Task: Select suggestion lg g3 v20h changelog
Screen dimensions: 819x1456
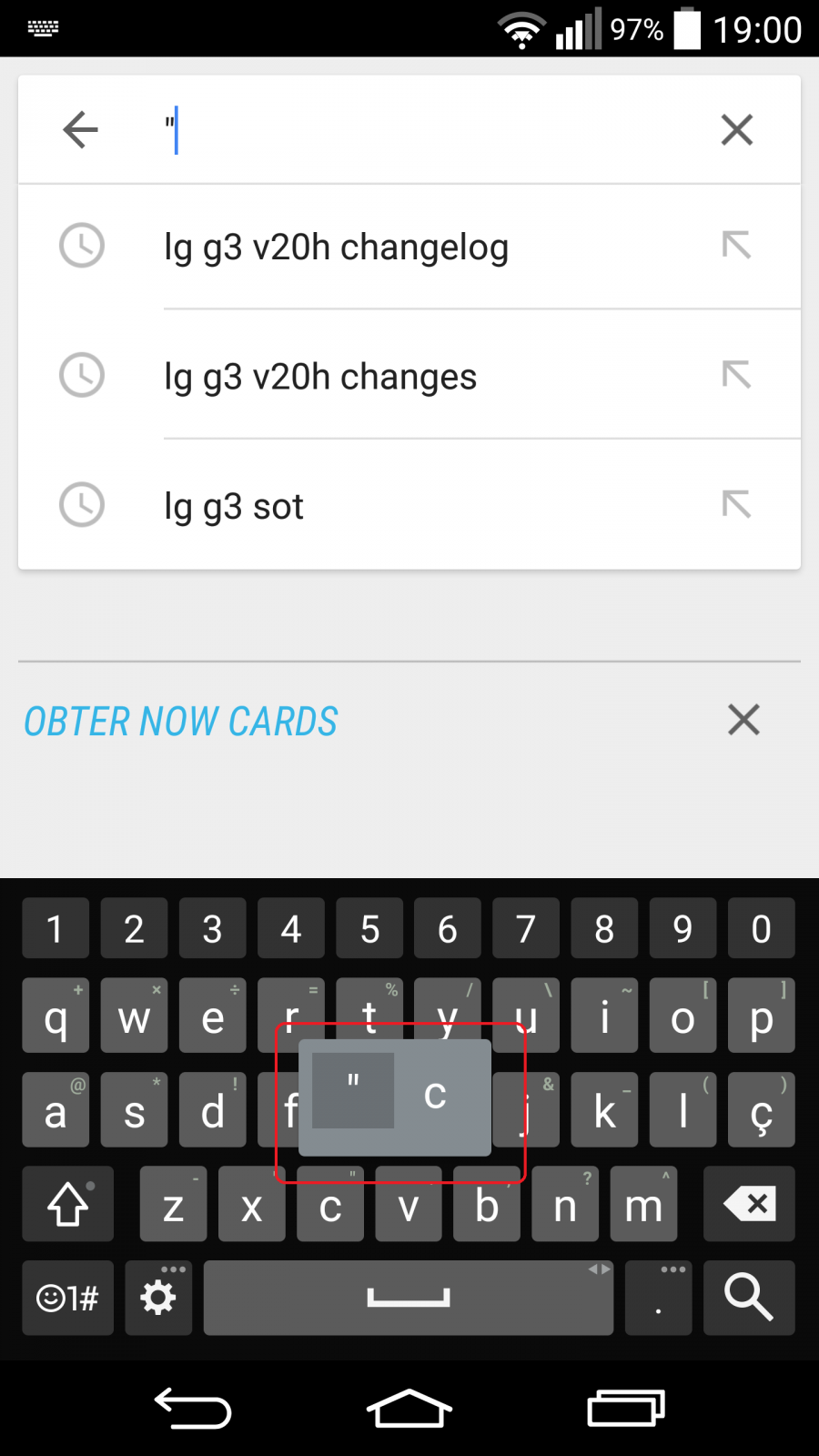Action: [x=409, y=247]
